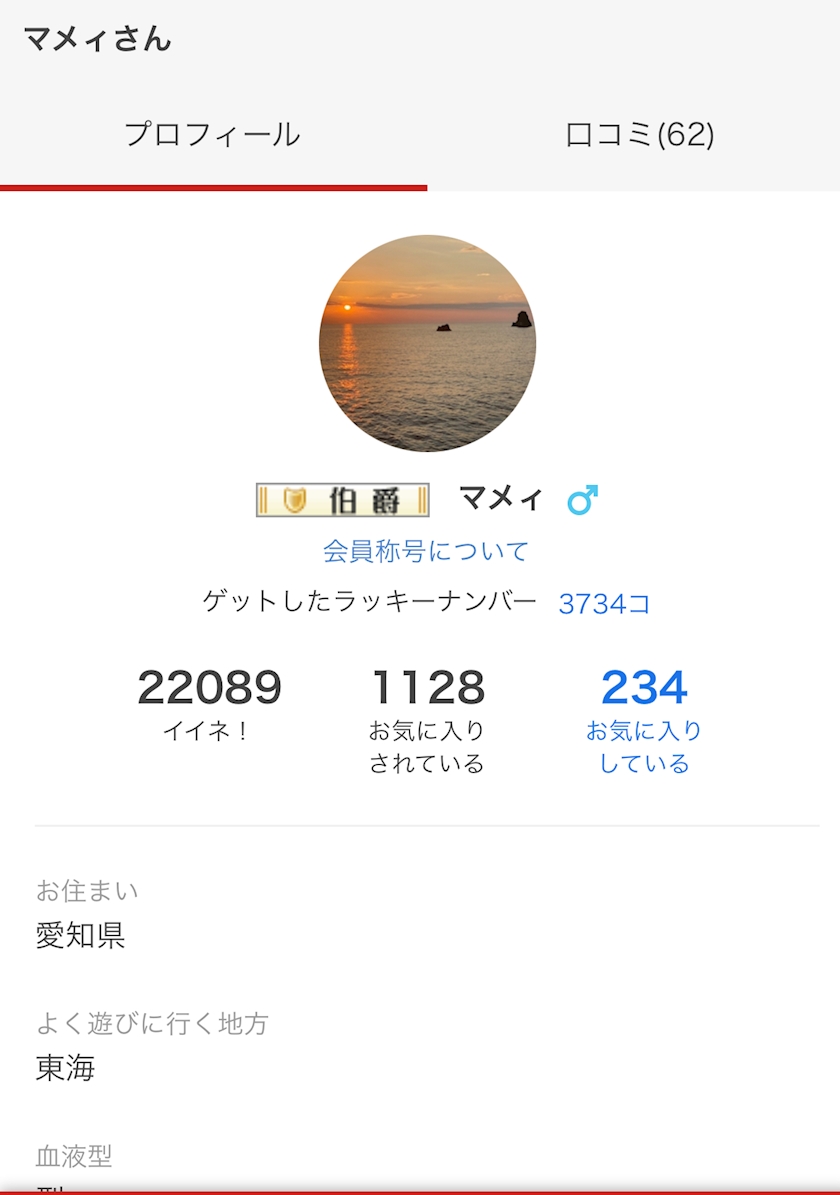Open the 234 お気に入りしている list
Image resolution: width=840 pixels, height=1195 pixels.
(x=644, y=720)
